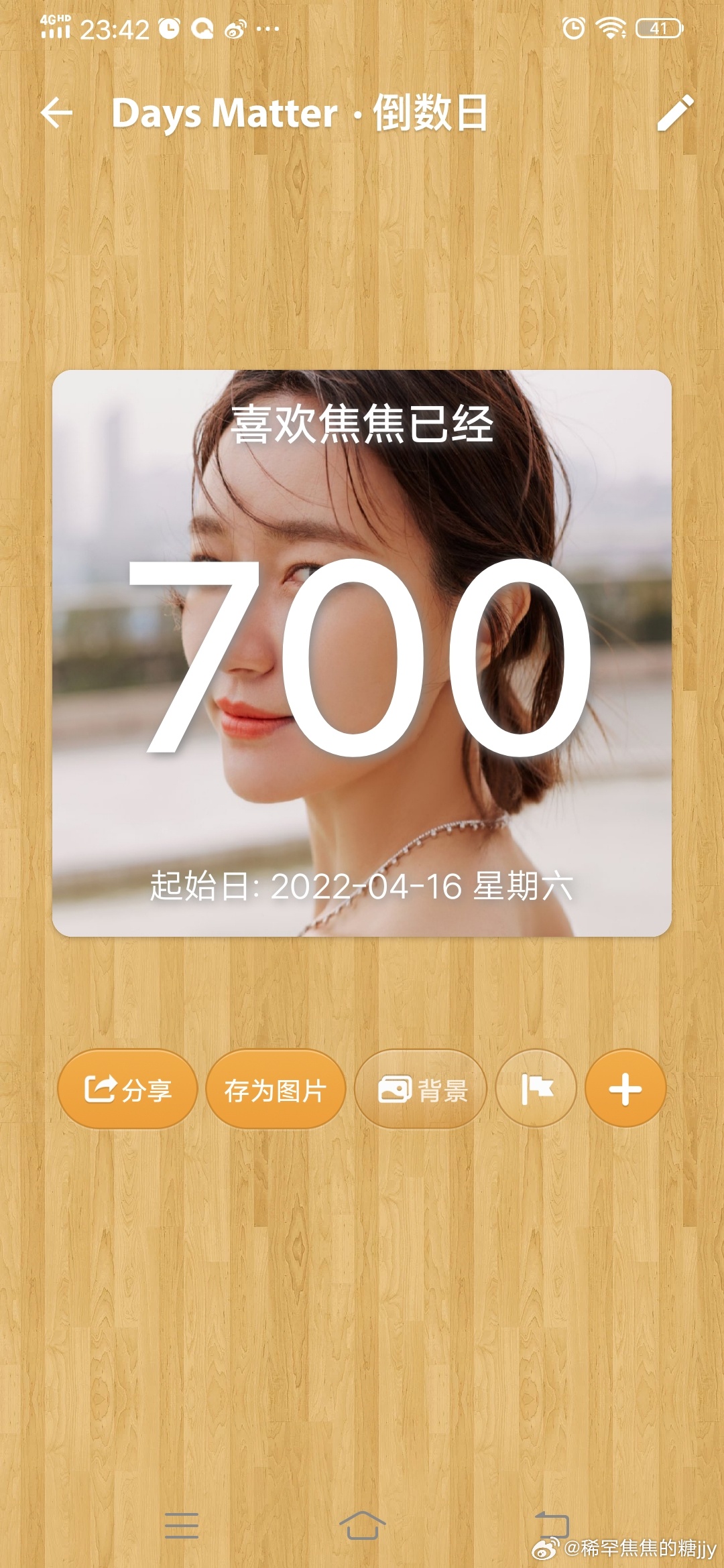Open the system recent apps menu button
724x1568 pixels.
click(182, 1525)
